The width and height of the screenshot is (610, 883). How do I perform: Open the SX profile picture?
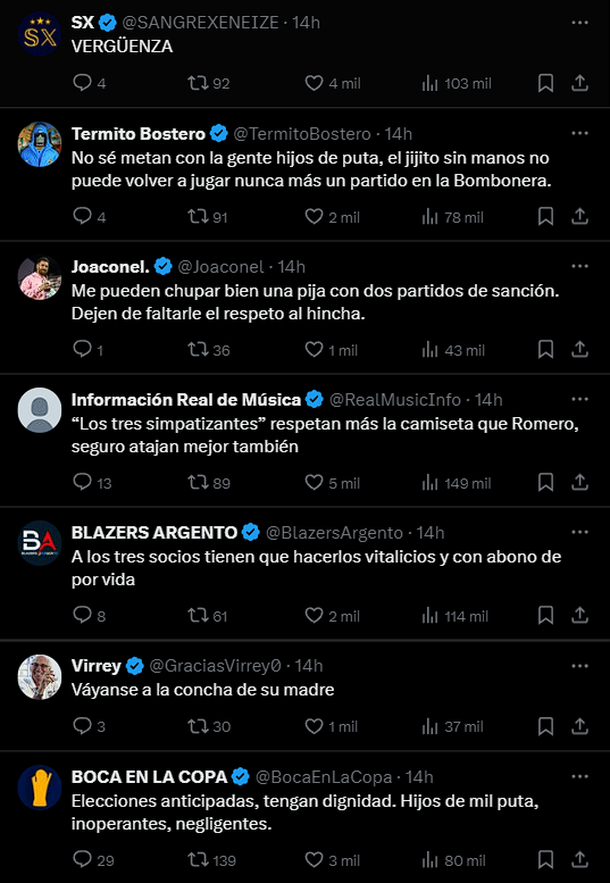[40, 35]
